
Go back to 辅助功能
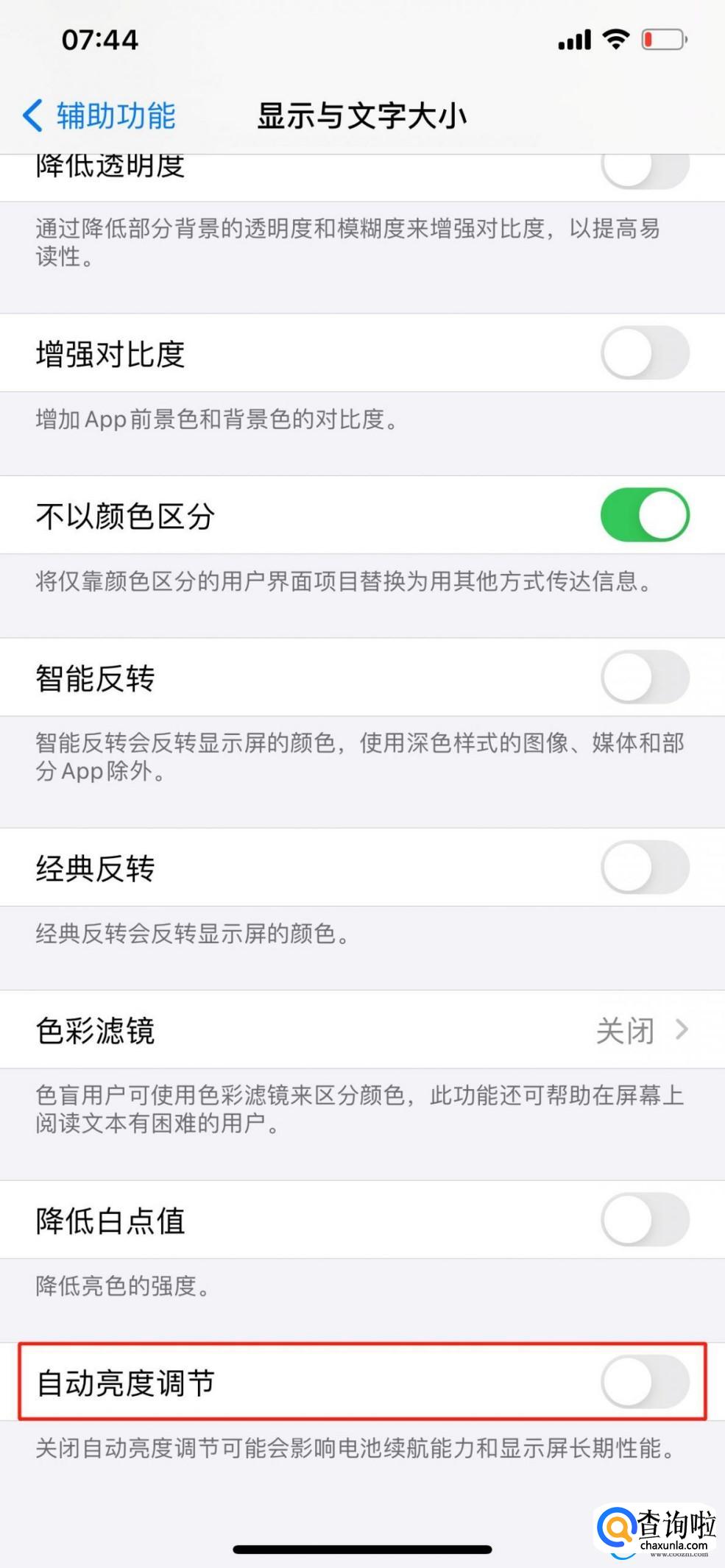pos(99,116)
